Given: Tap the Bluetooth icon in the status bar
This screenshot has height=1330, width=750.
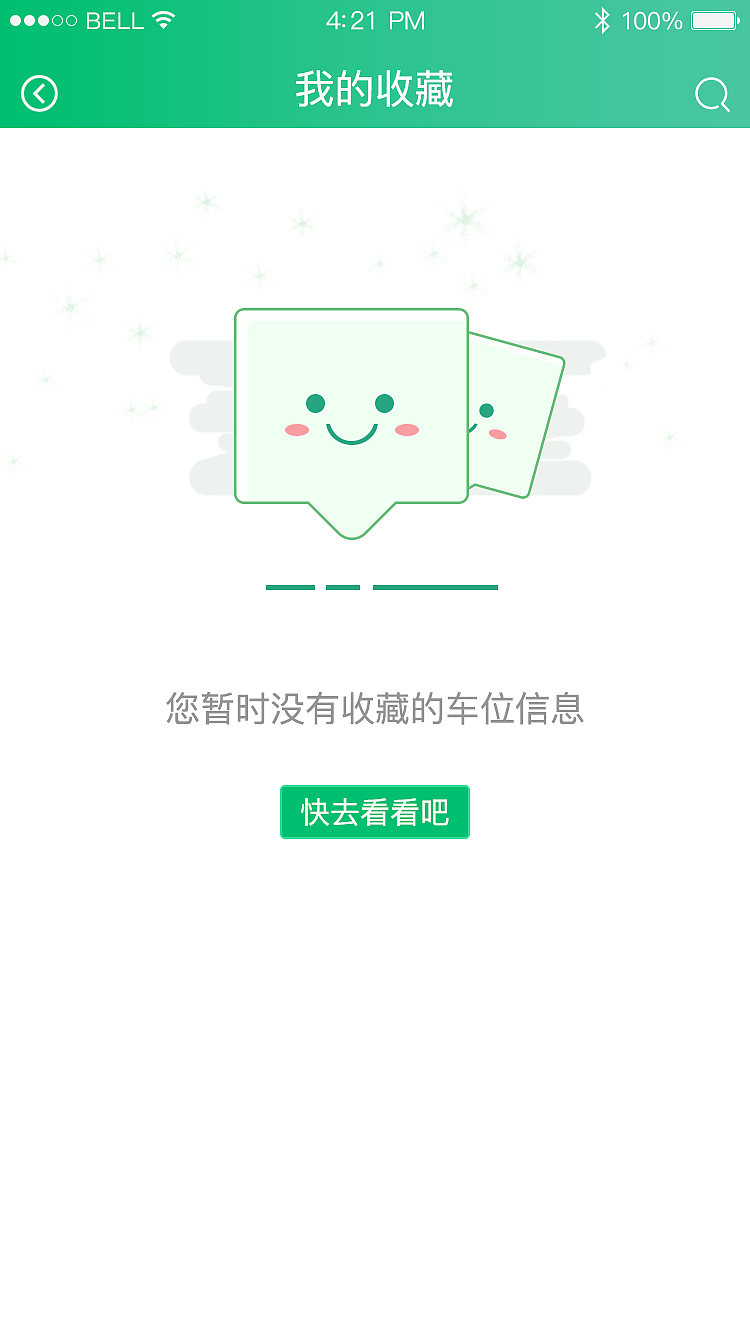Looking at the screenshot, I should point(600,19).
